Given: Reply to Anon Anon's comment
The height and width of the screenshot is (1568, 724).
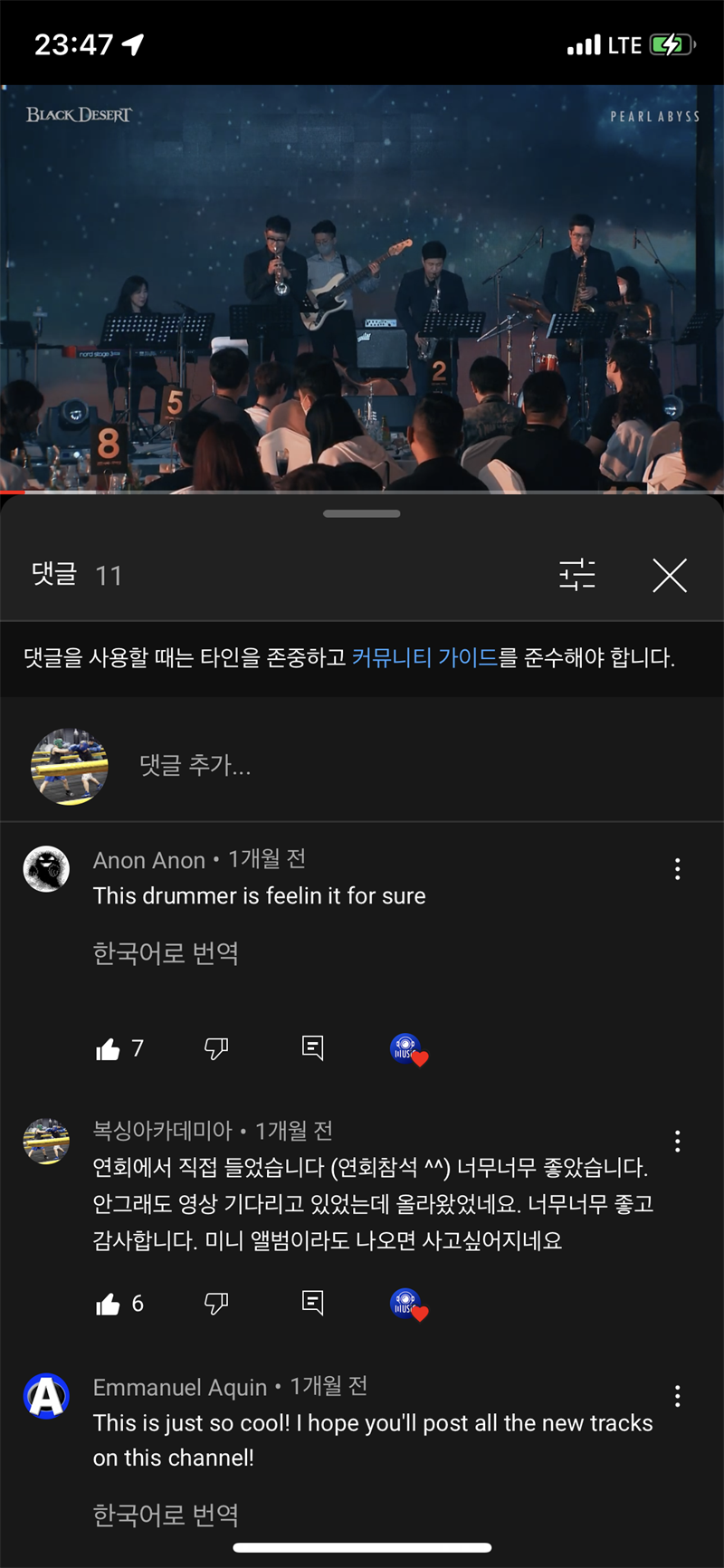Looking at the screenshot, I should coord(312,1048).
